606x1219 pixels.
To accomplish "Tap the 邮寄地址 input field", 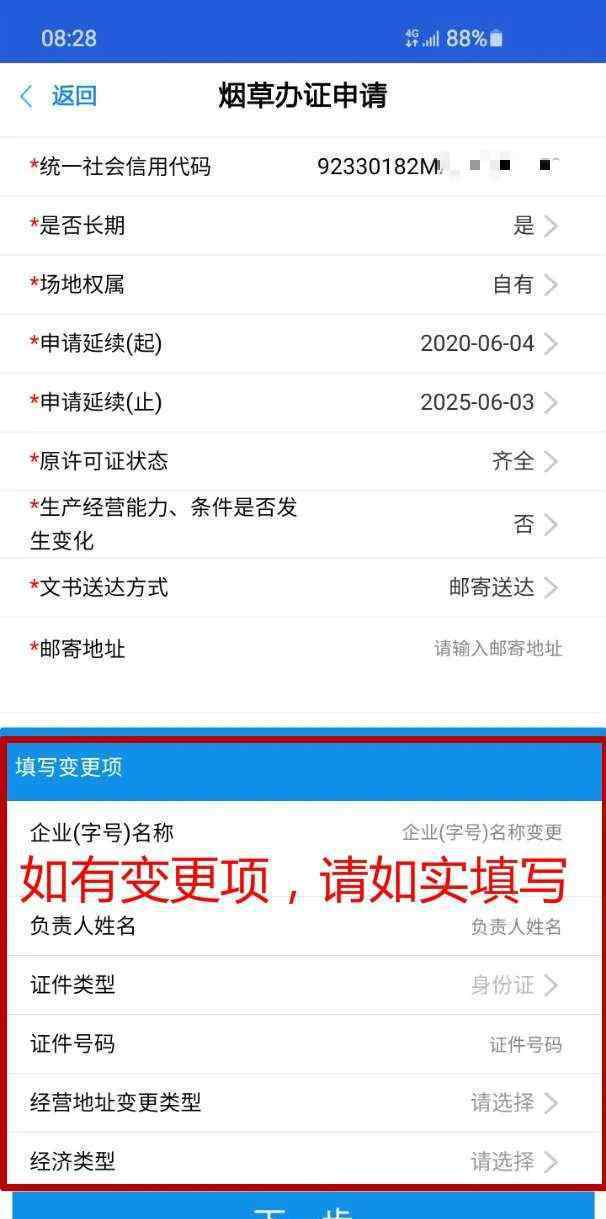I will [303, 648].
